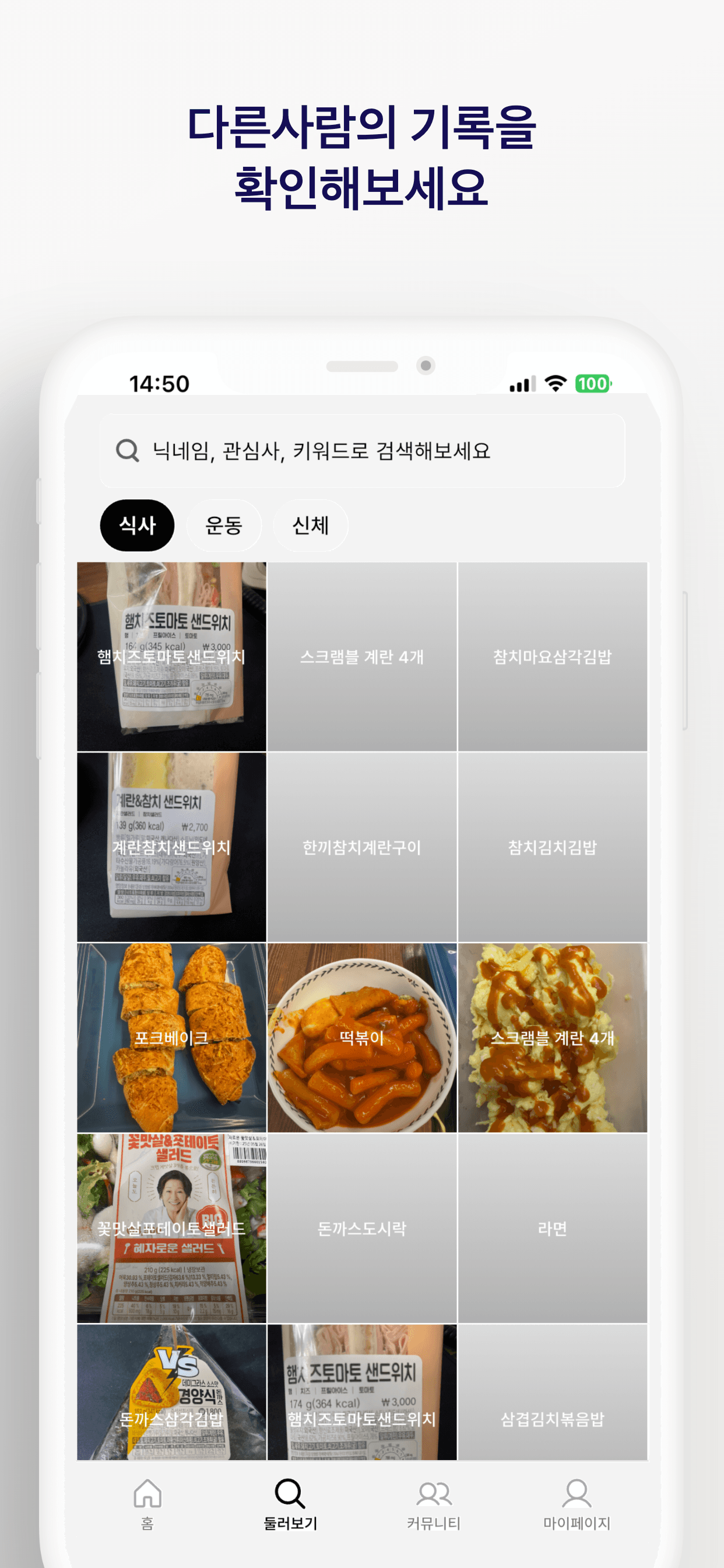Select the 운동 filter chip
Screen dimensions: 724x1568
pyautogui.click(x=224, y=526)
